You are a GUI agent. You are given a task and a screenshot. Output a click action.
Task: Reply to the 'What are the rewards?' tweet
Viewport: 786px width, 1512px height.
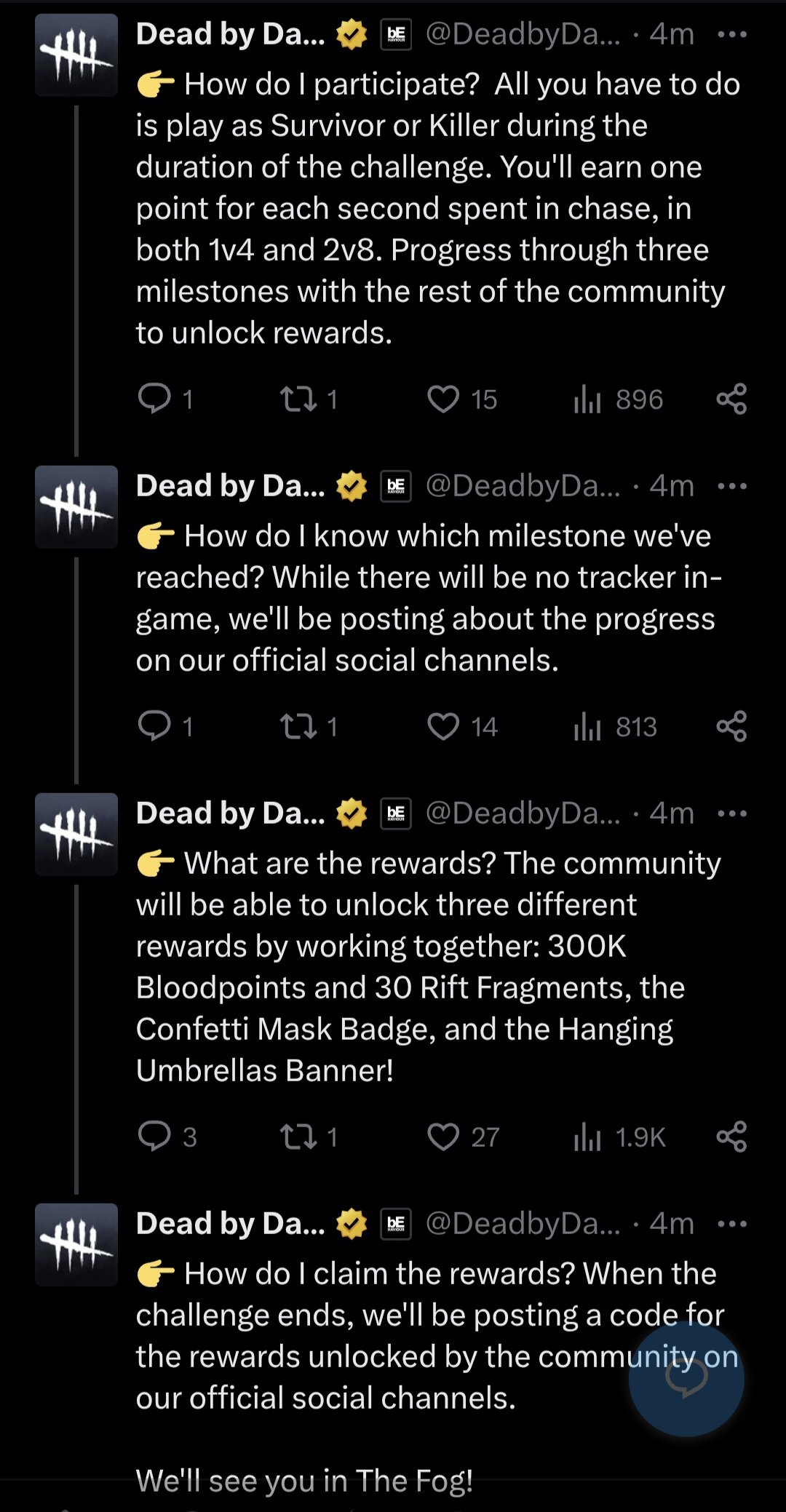(x=154, y=1137)
